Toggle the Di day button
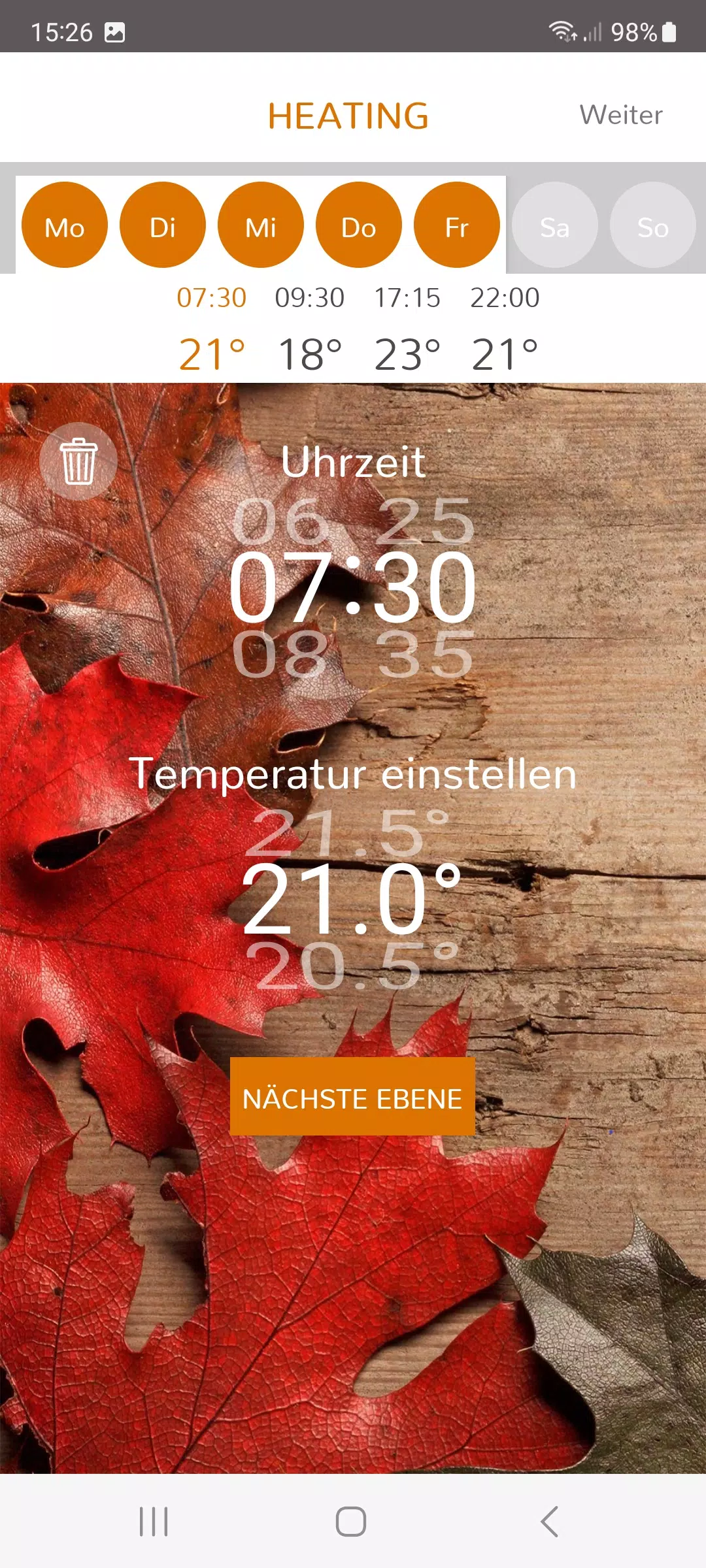This screenshot has height=1568, width=706. 163,225
